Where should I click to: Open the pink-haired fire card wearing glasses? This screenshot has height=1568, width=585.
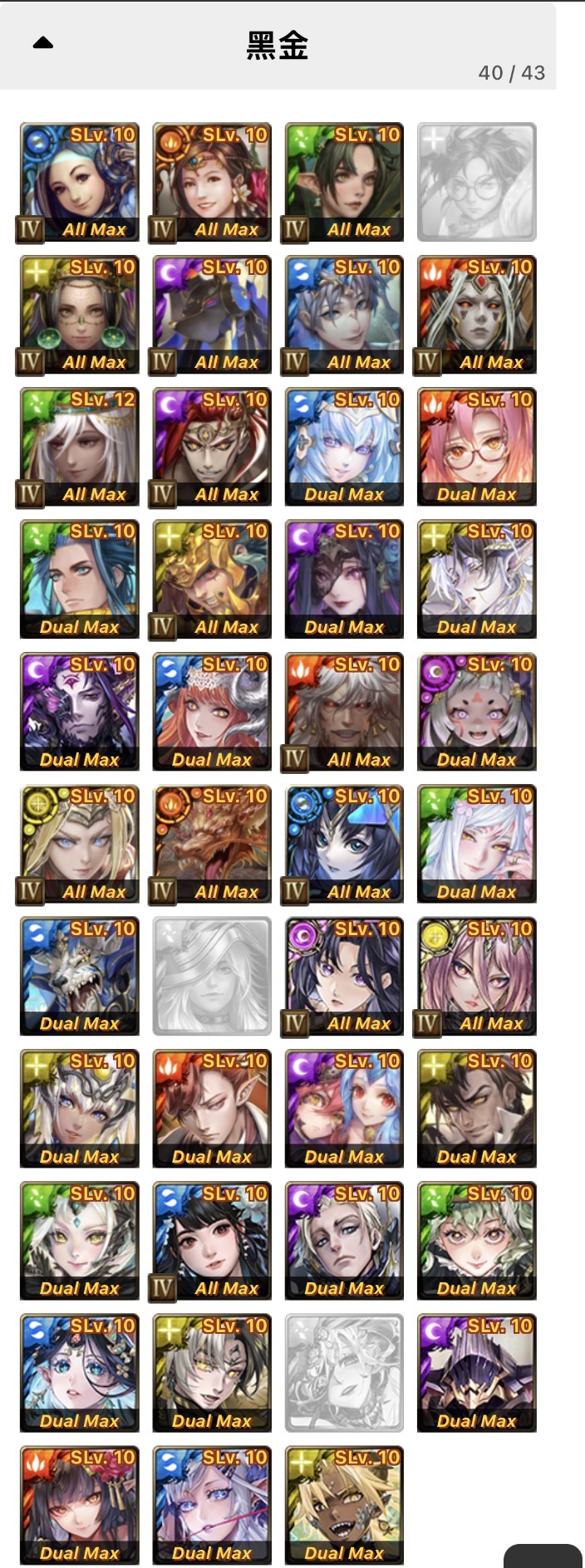pyautogui.click(x=476, y=447)
